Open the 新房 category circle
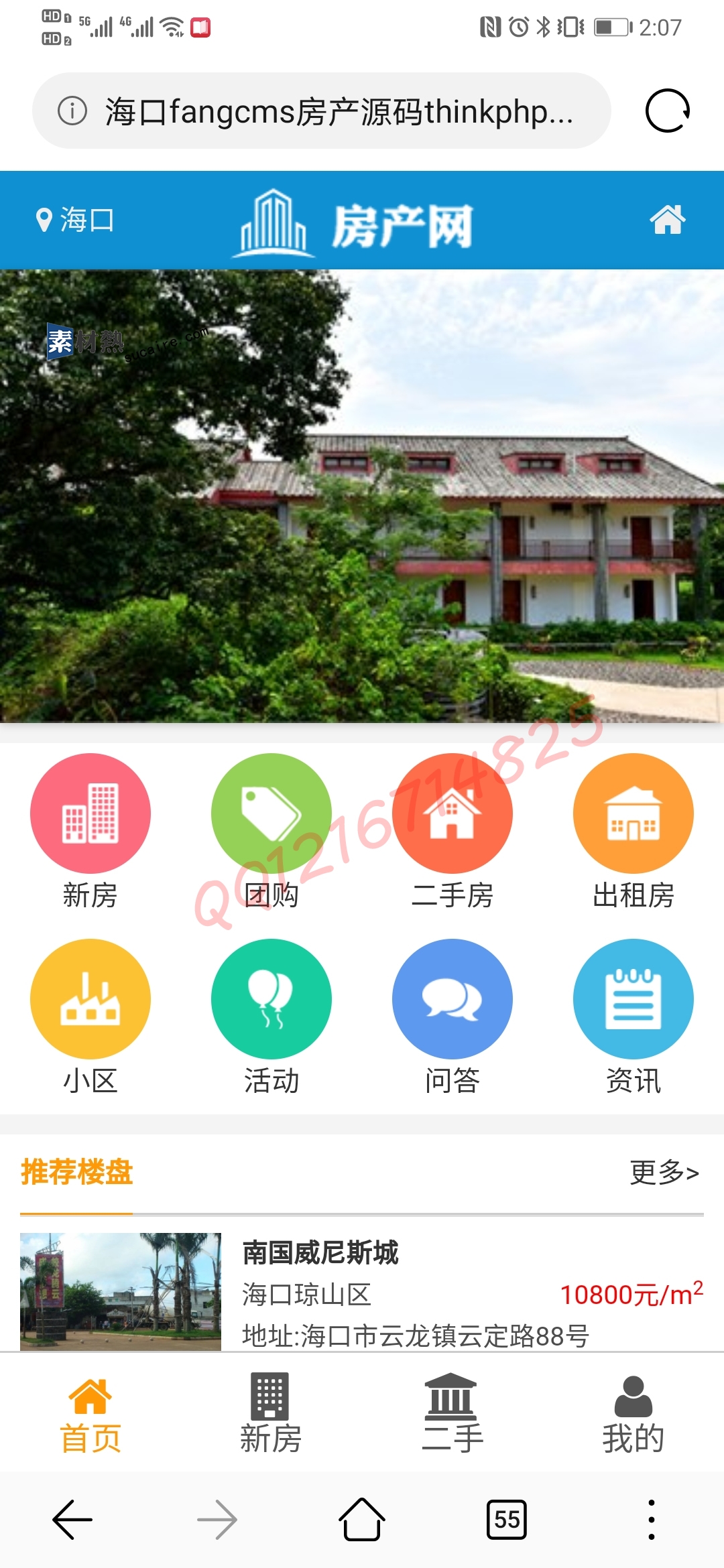 (x=90, y=813)
